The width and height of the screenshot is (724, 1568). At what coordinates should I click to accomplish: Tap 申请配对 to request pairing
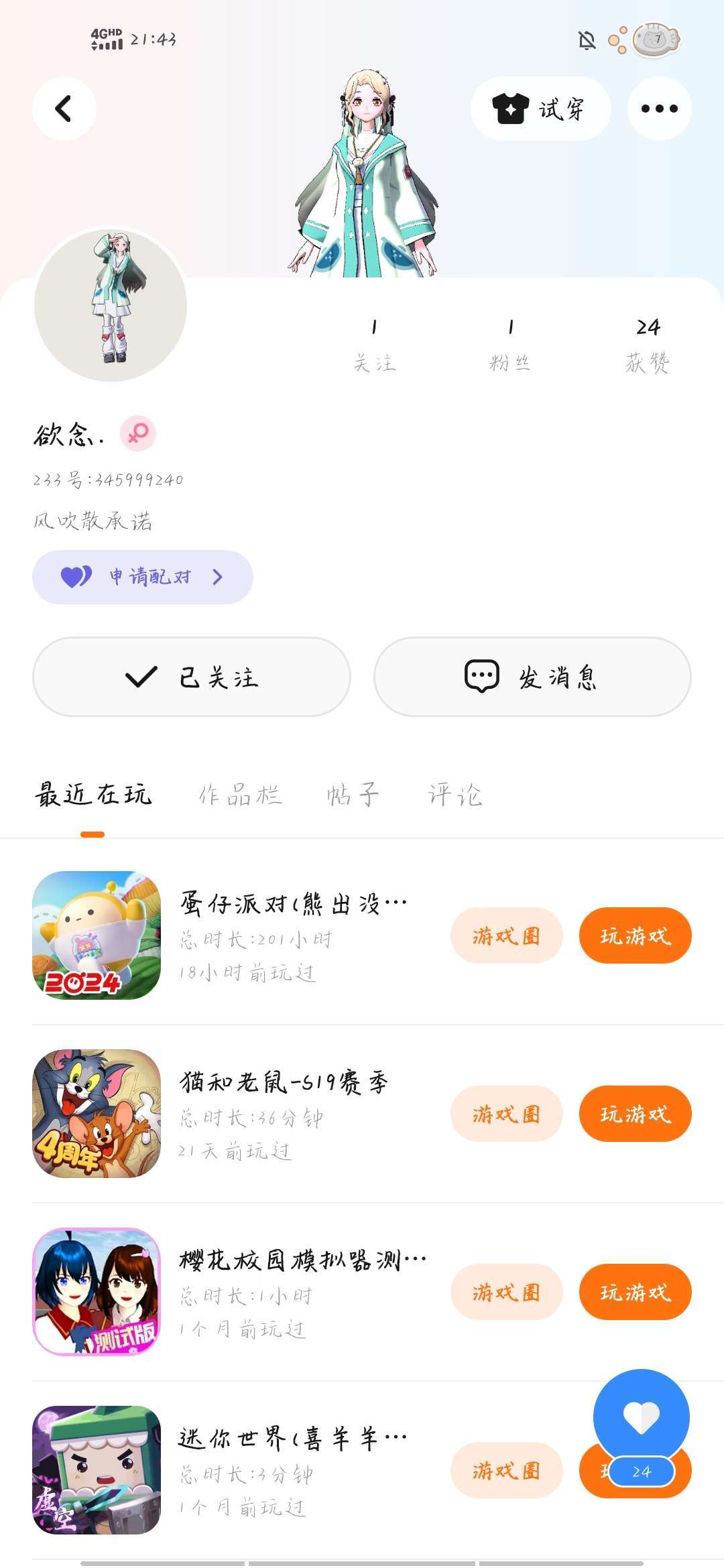click(143, 577)
